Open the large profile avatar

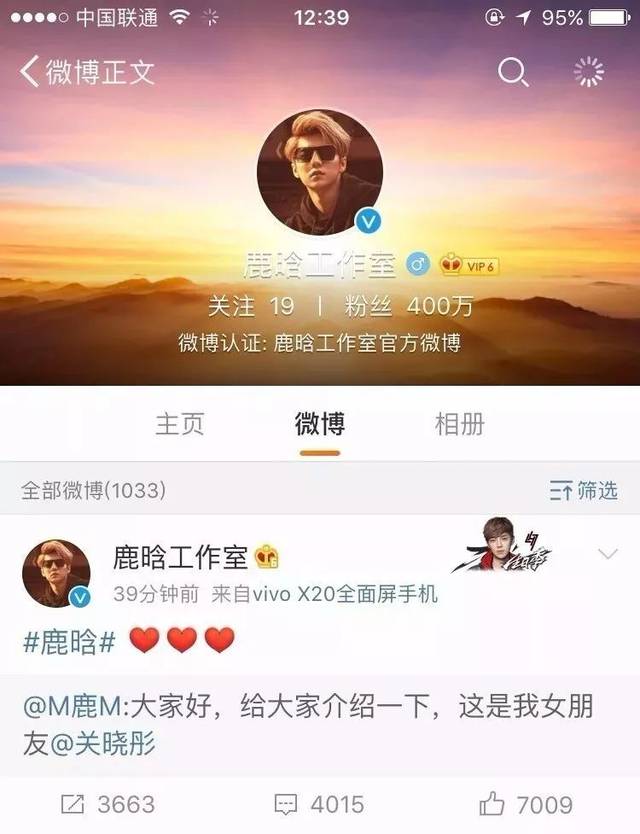tap(320, 172)
